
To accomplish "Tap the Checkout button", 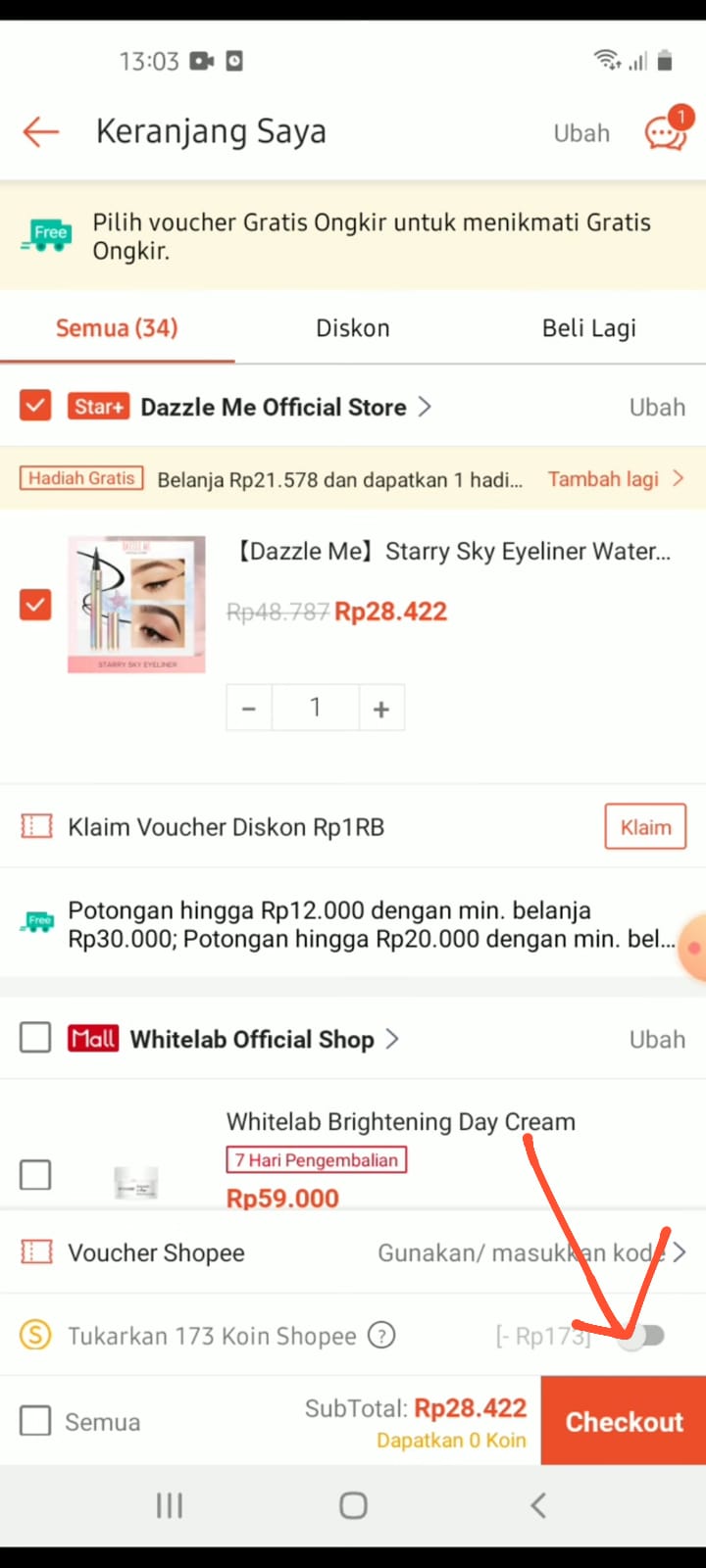I will coord(624,1420).
